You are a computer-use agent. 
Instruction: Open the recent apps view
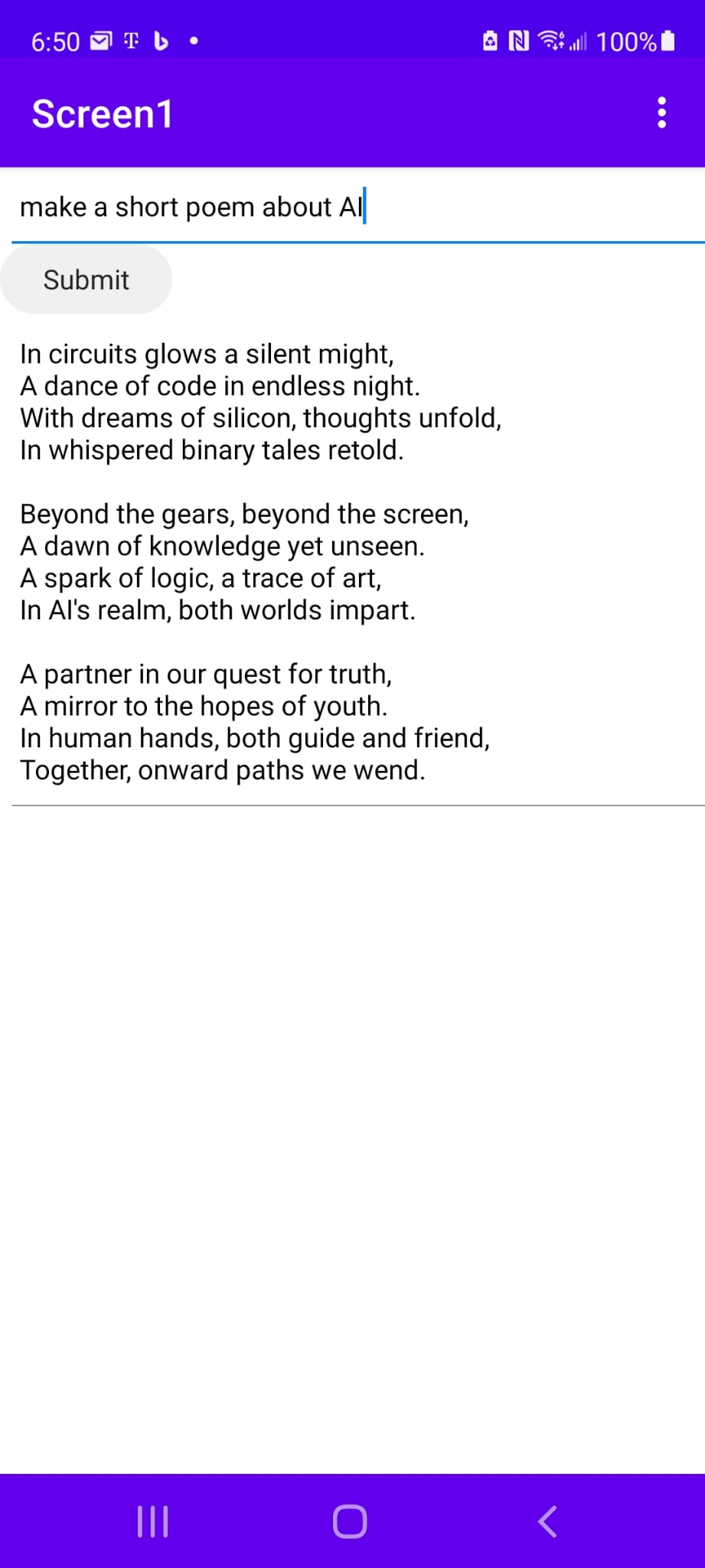pos(152,1521)
